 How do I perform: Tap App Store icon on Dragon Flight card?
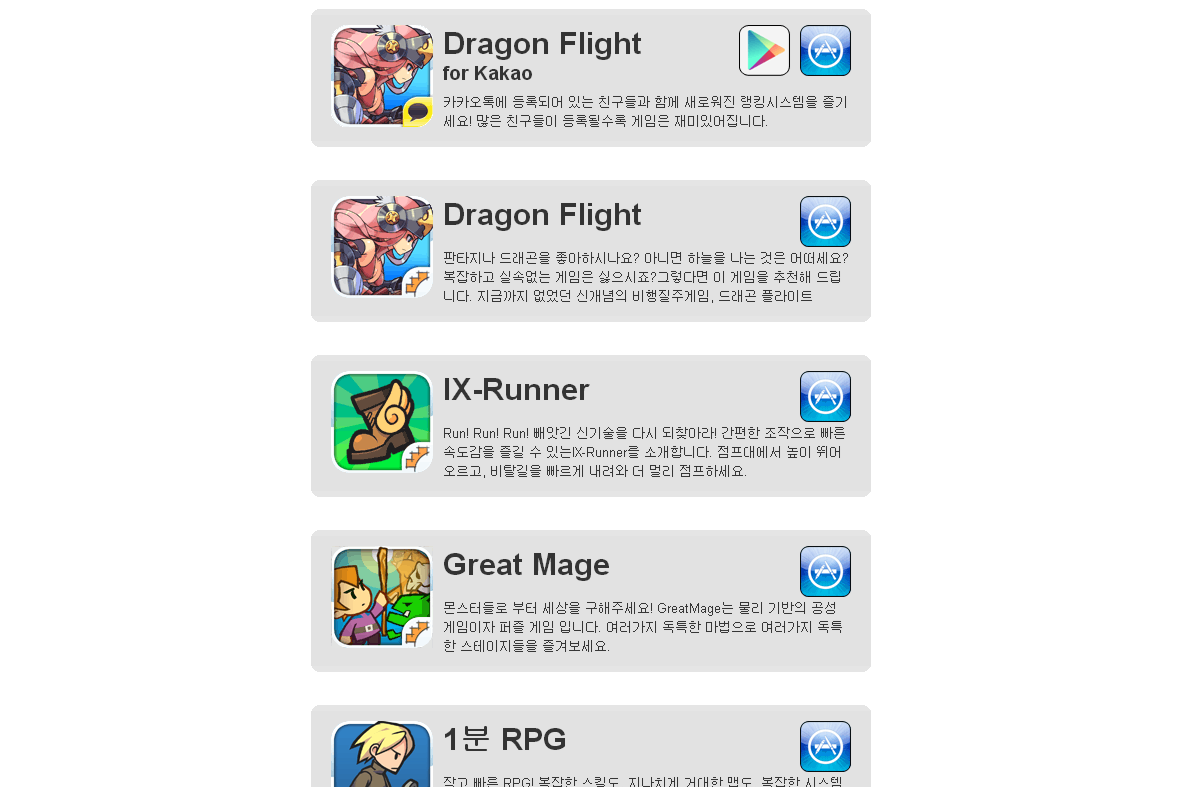coord(825,221)
